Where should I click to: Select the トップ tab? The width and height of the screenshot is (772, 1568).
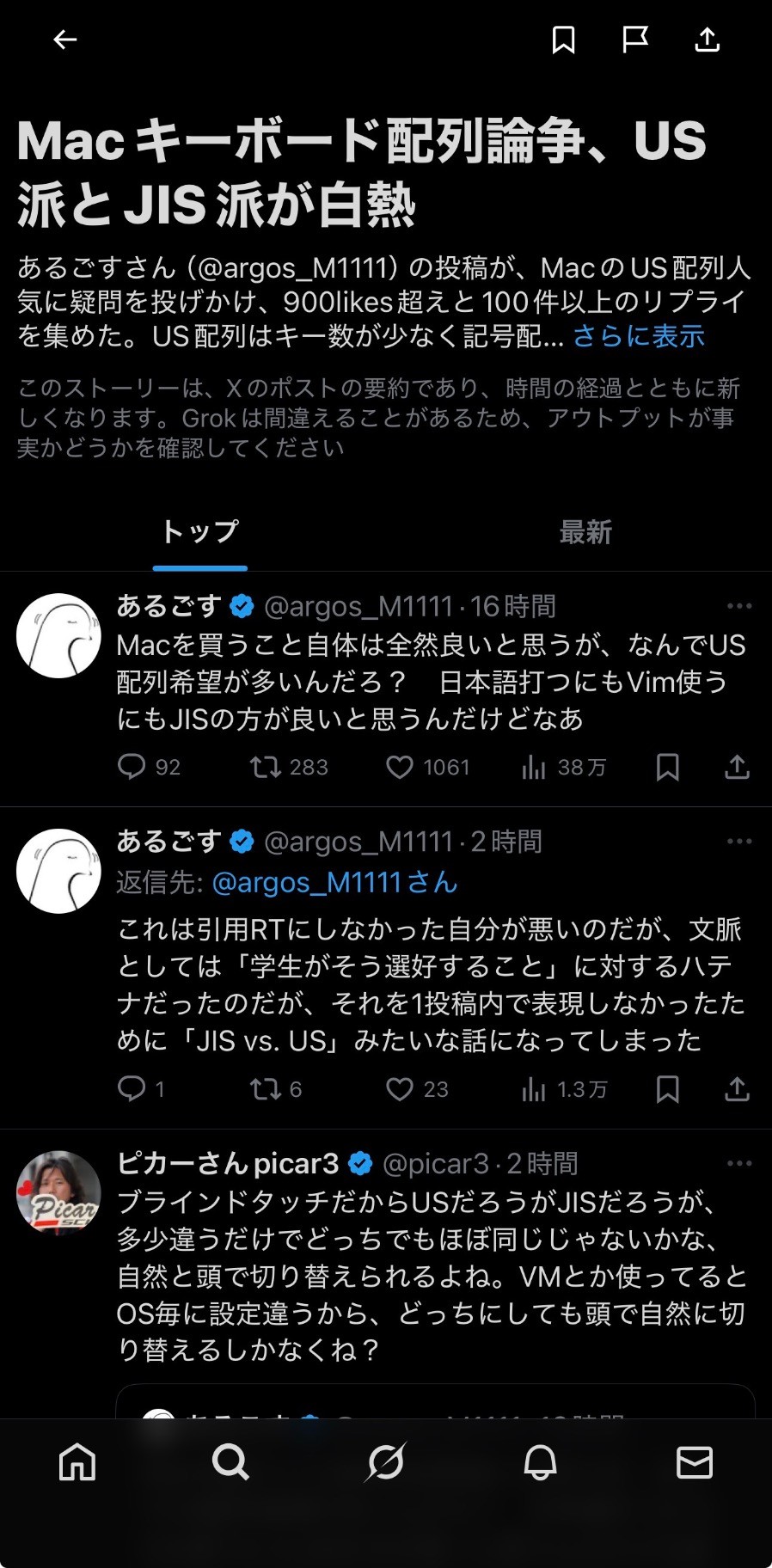click(x=199, y=532)
